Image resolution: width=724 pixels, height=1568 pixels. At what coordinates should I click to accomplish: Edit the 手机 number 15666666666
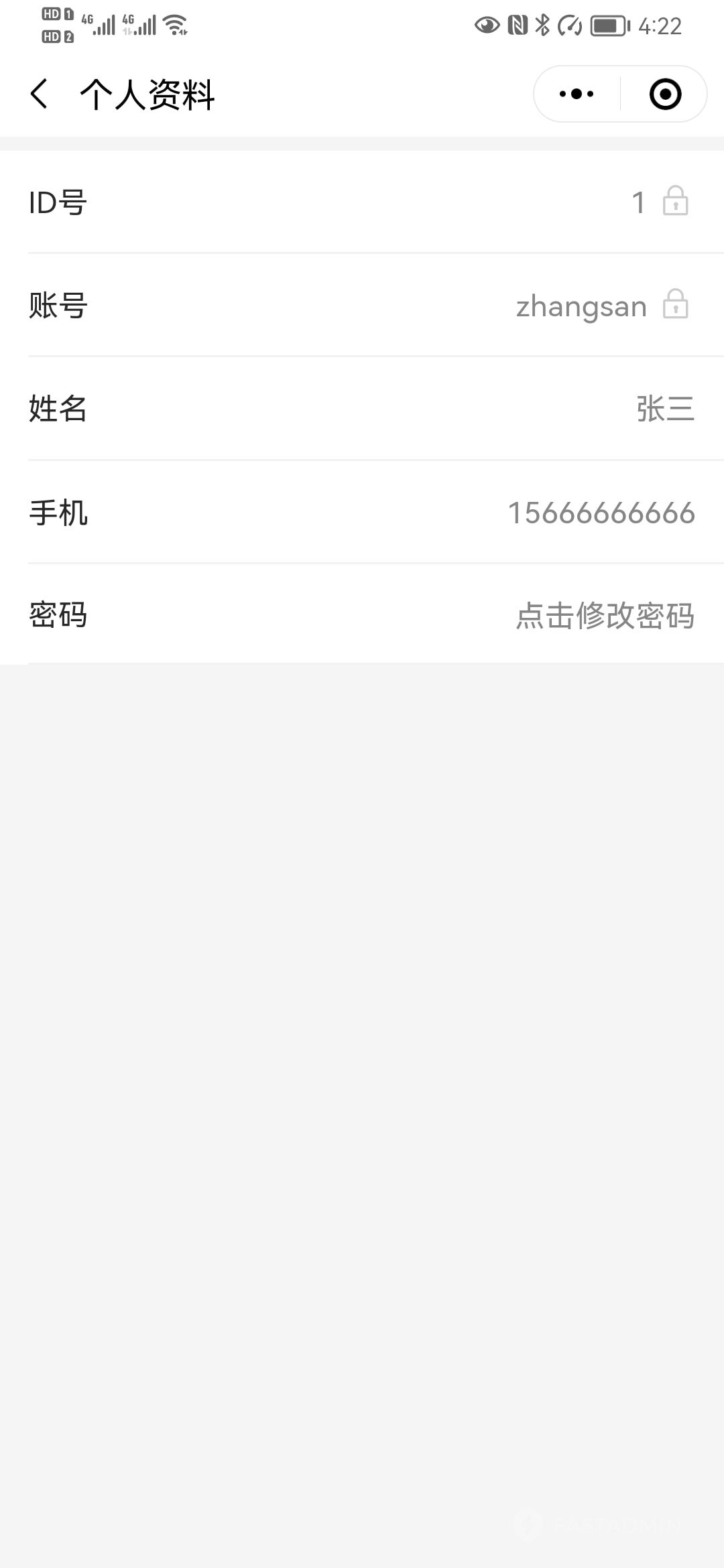[362, 513]
